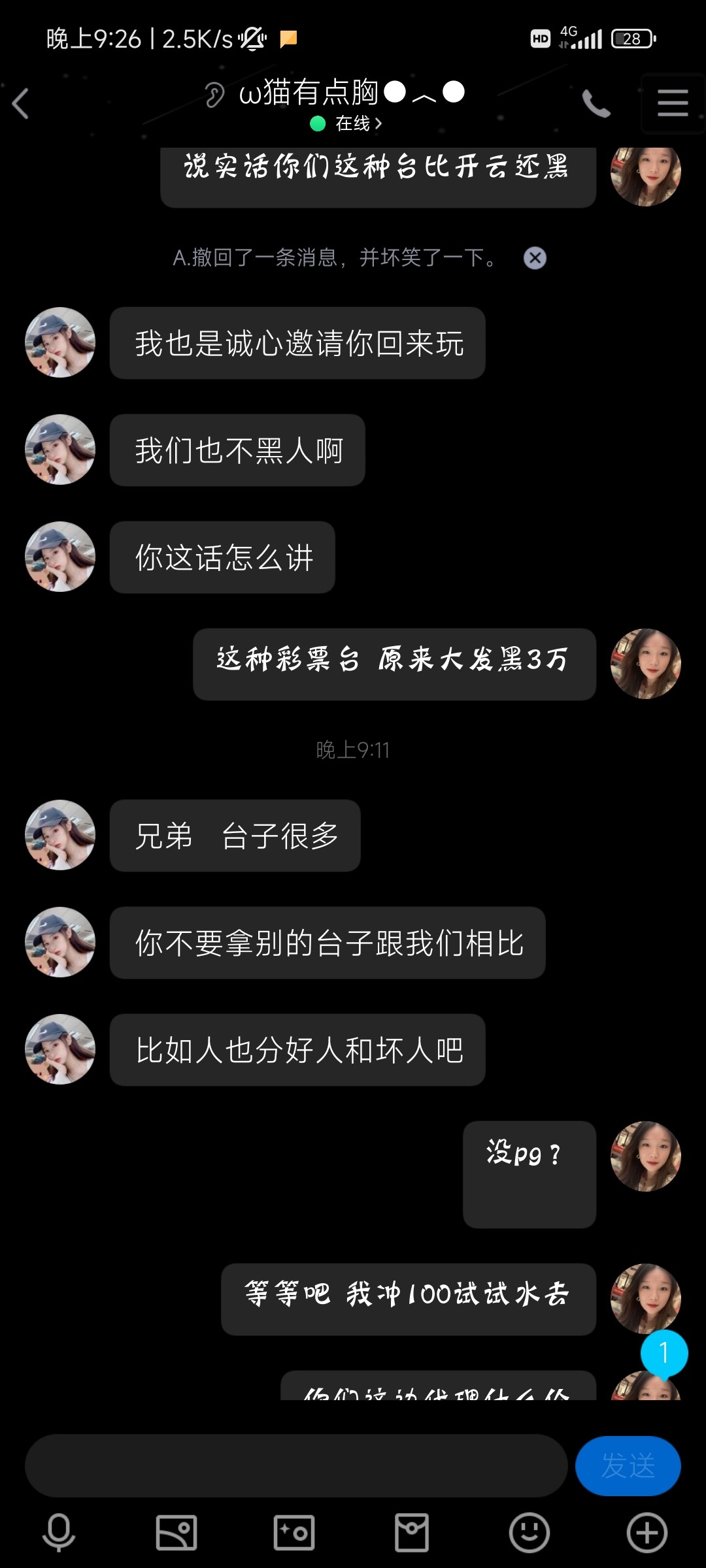
Task: Open my avatar beside "没pg？"
Action: tap(645, 1156)
